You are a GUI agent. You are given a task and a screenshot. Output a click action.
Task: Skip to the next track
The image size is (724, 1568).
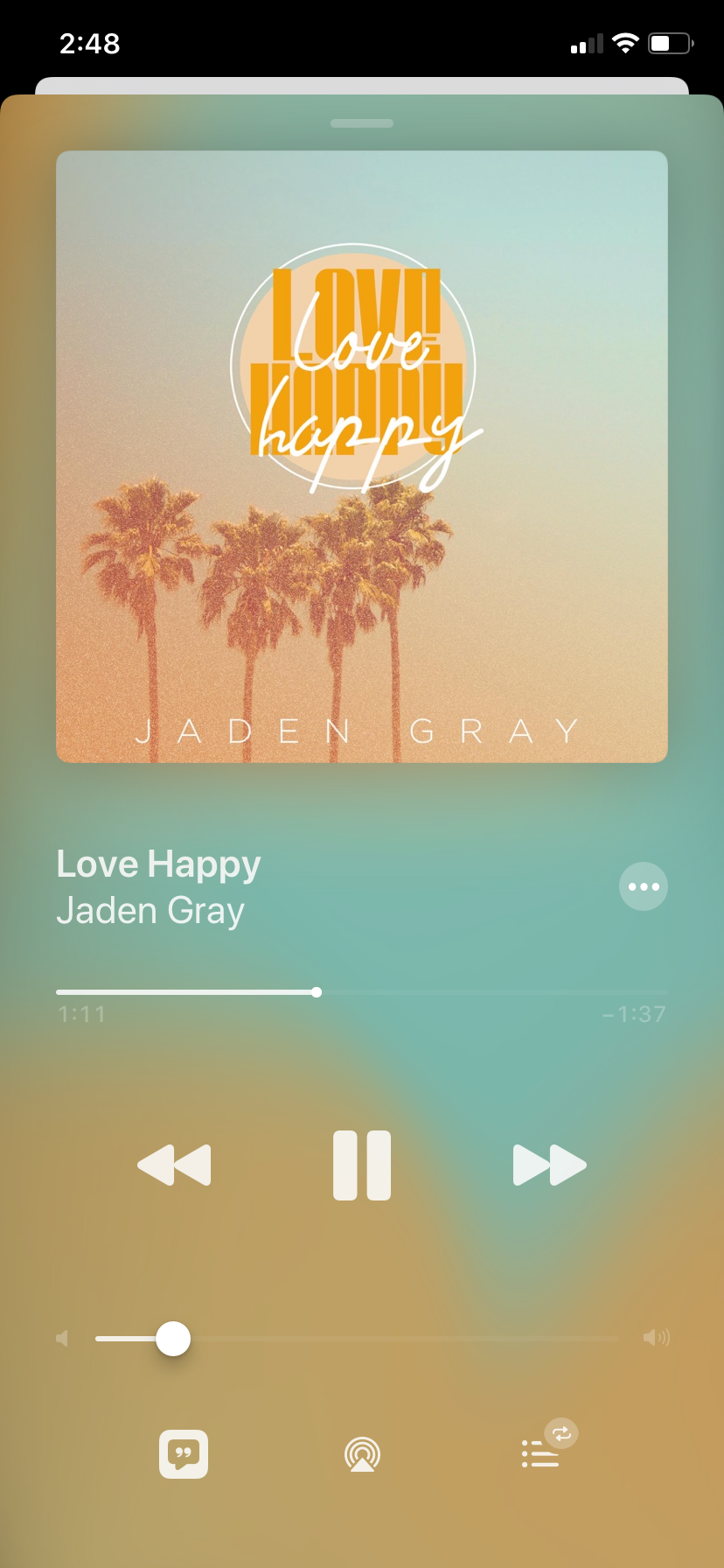(x=549, y=1165)
